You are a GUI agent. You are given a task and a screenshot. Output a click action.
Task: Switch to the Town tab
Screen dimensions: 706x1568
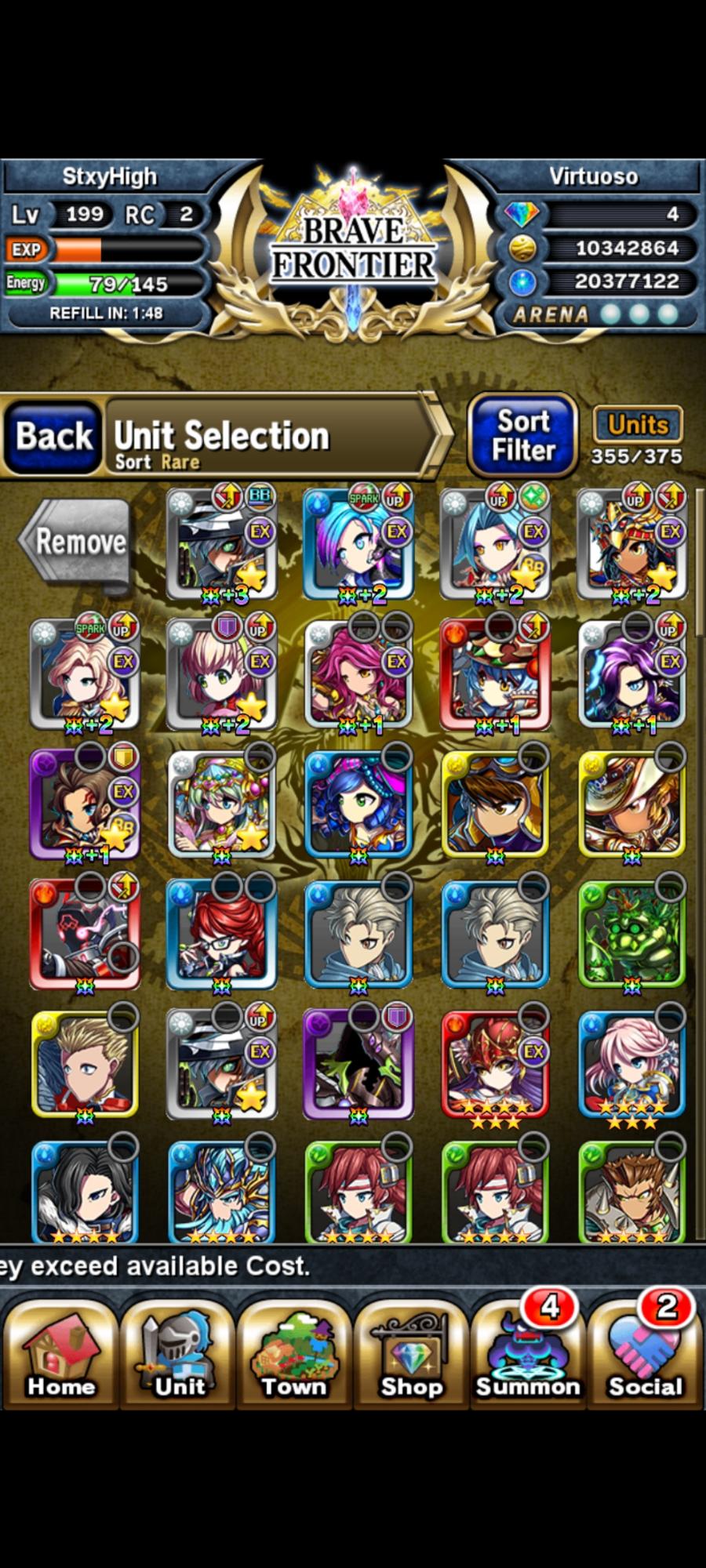point(294,1352)
